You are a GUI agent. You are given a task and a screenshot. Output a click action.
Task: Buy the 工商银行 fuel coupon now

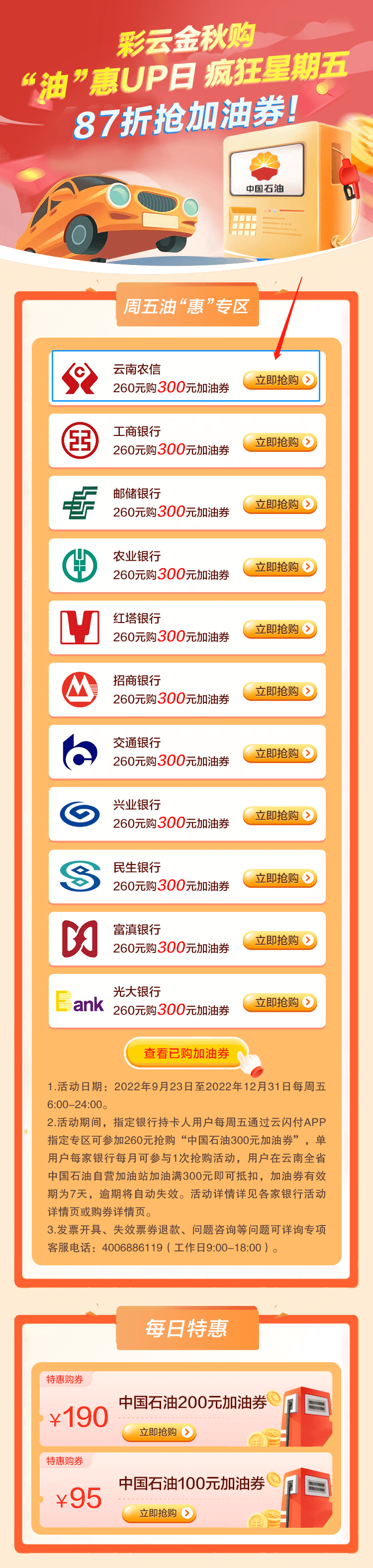pyautogui.click(x=280, y=442)
